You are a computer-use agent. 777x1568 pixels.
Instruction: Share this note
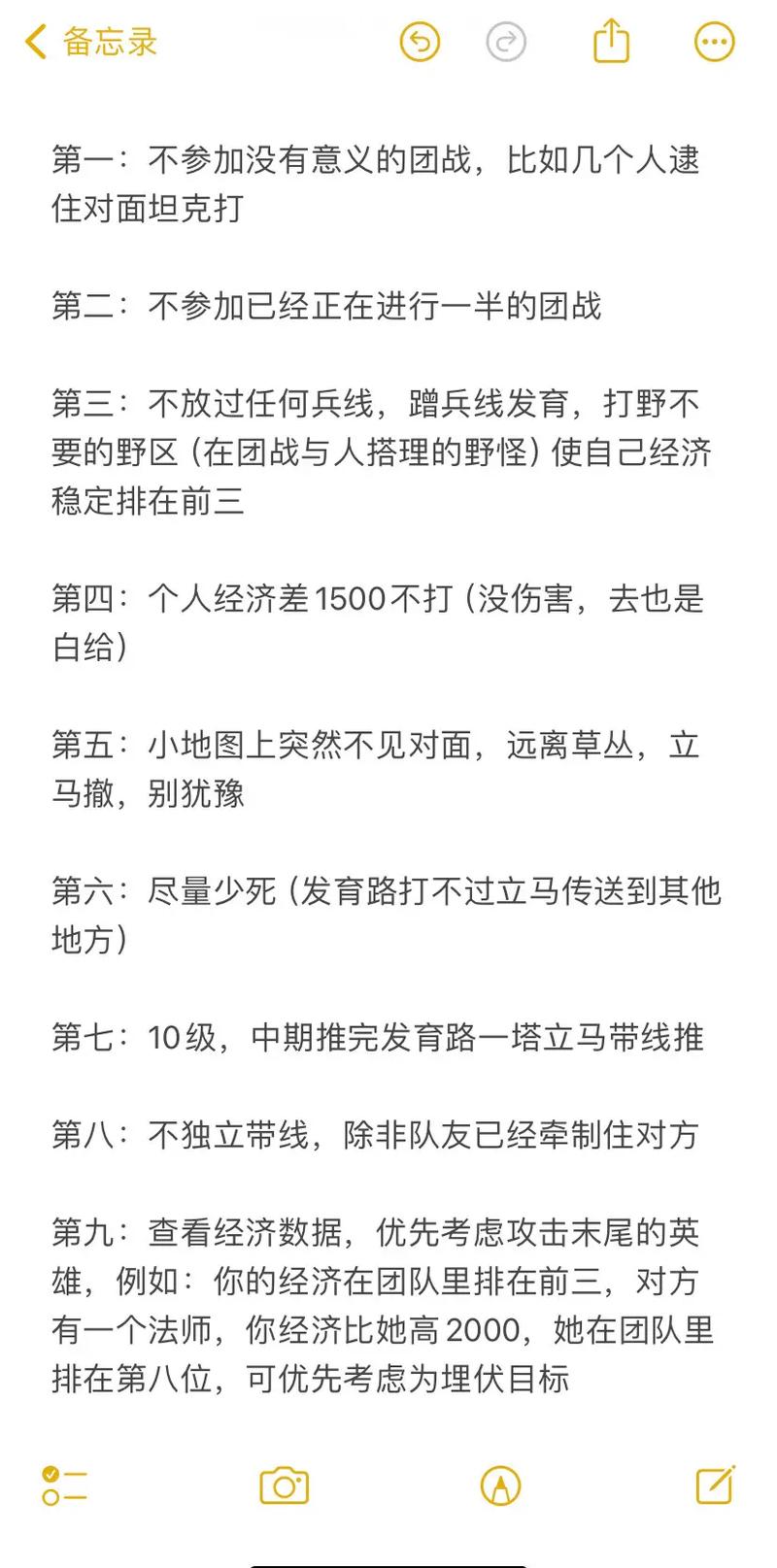click(611, 42)
